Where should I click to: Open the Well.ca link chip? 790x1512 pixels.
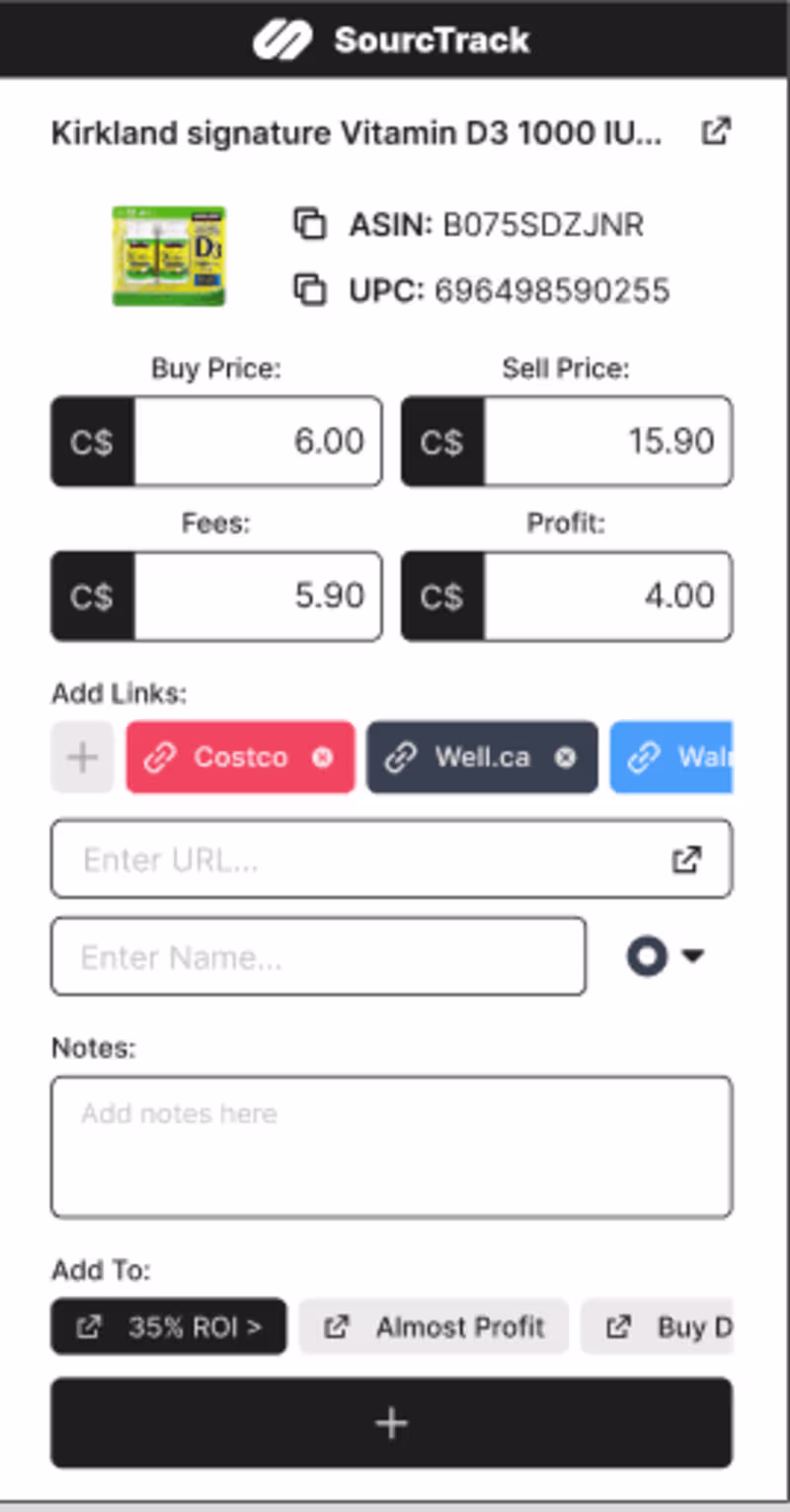(470, 757)
